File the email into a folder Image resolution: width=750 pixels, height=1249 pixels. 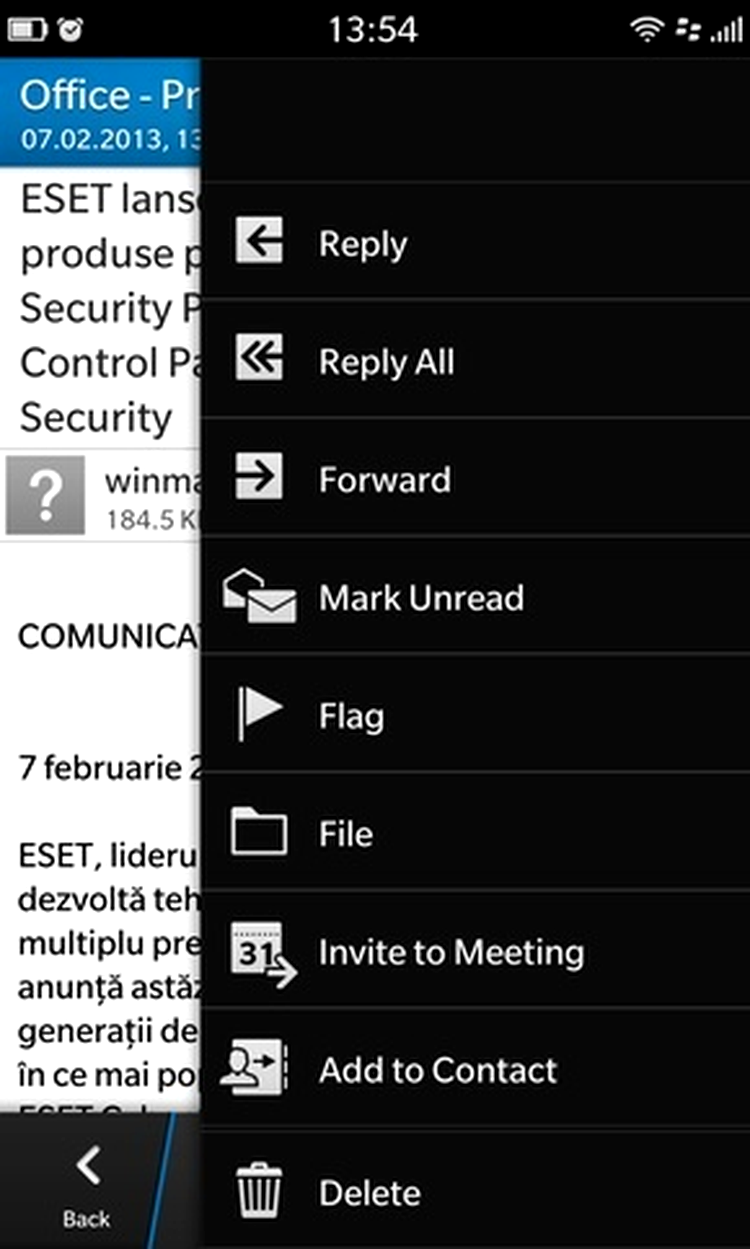tap(475, 832)
